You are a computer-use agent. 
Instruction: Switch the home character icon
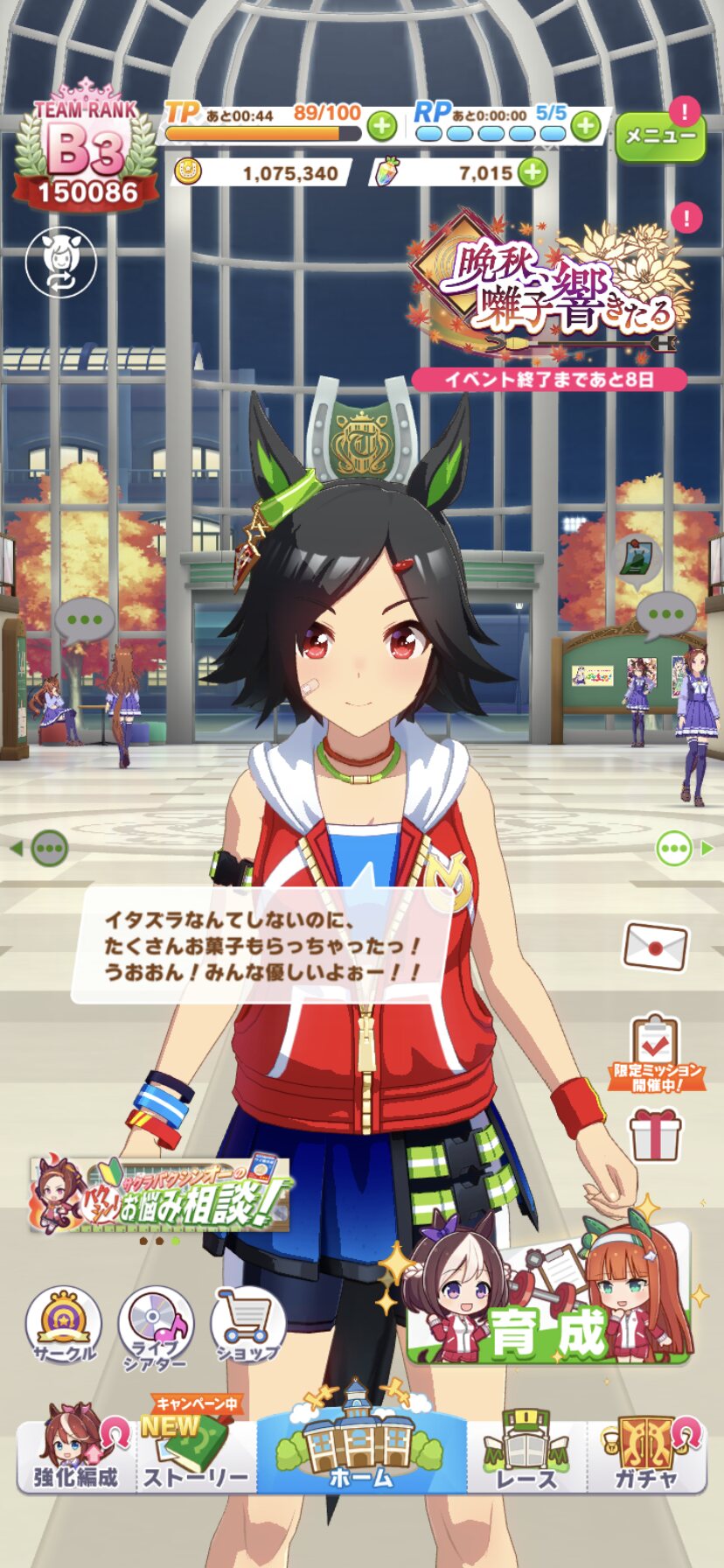(60, 262)
